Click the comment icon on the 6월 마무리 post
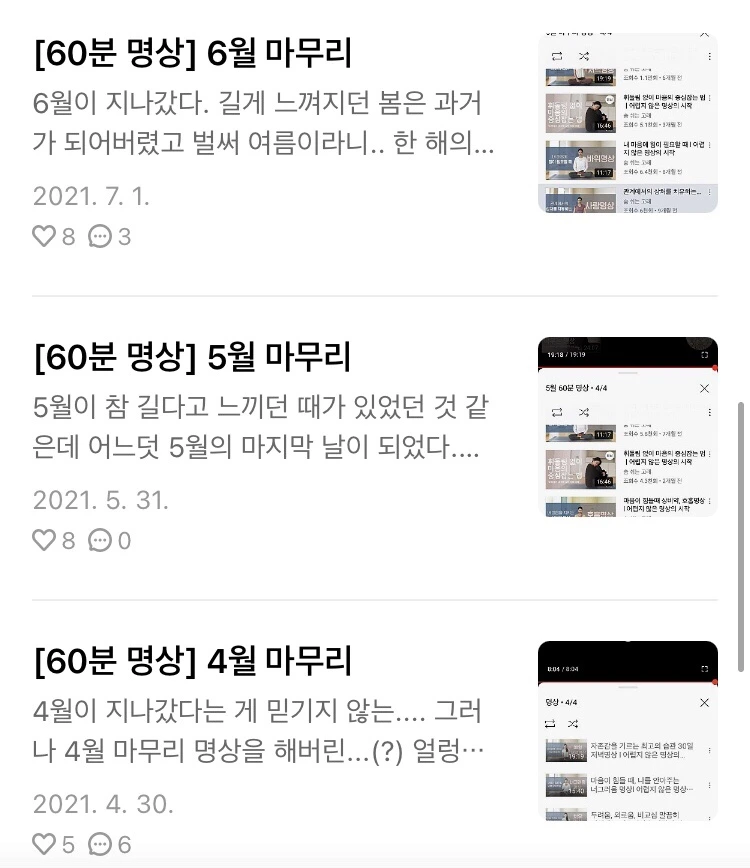The image size is (750, 868). [x=101, y=236]
